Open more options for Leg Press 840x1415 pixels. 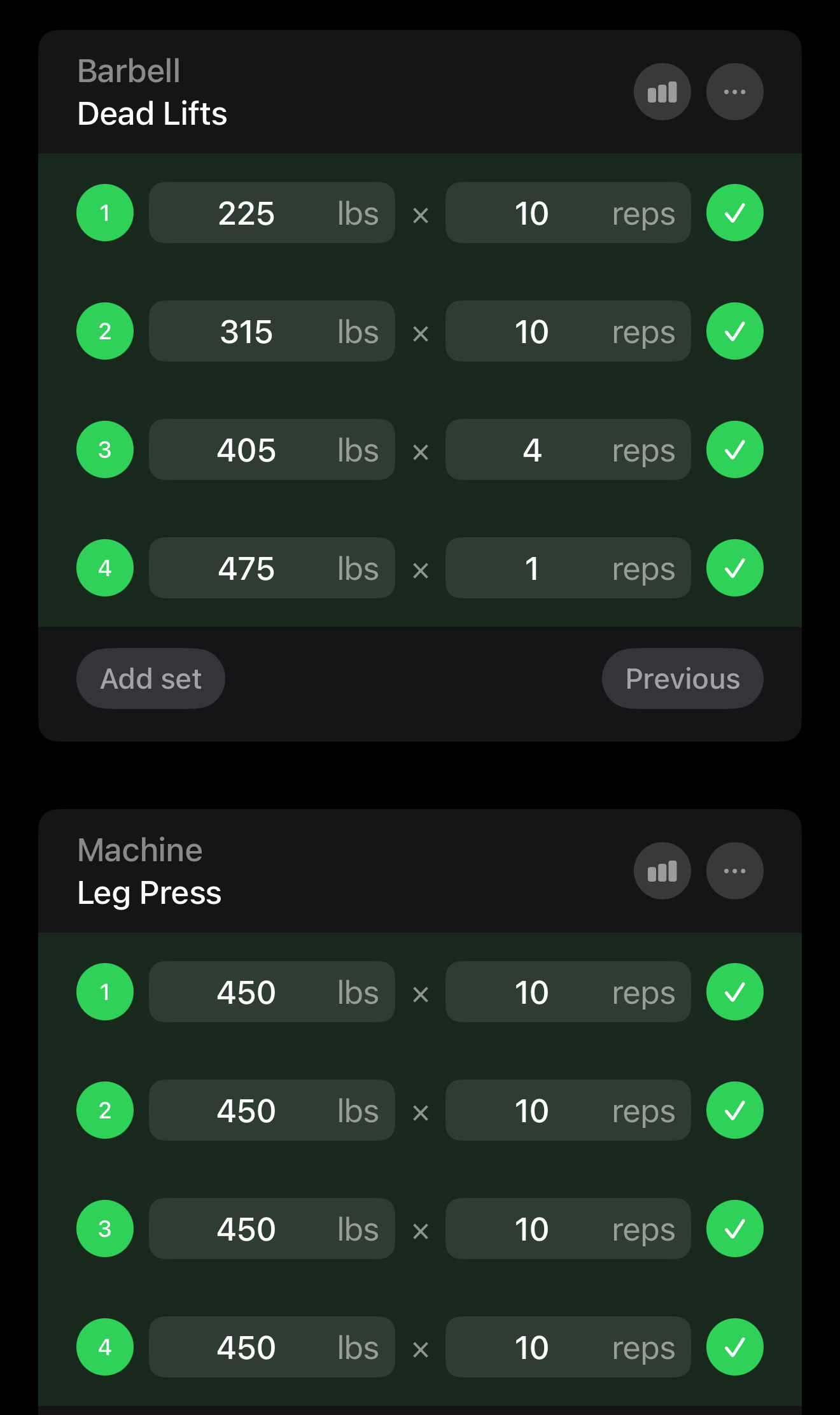pyautogui.click(x=734, y=871)
